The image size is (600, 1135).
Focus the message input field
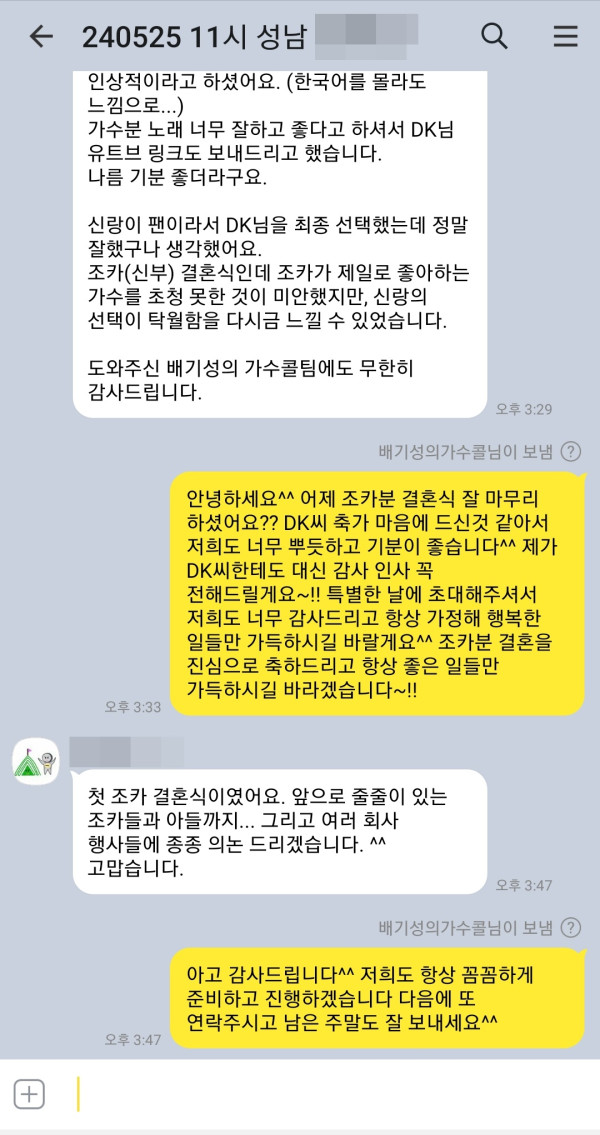(320, 1094)
